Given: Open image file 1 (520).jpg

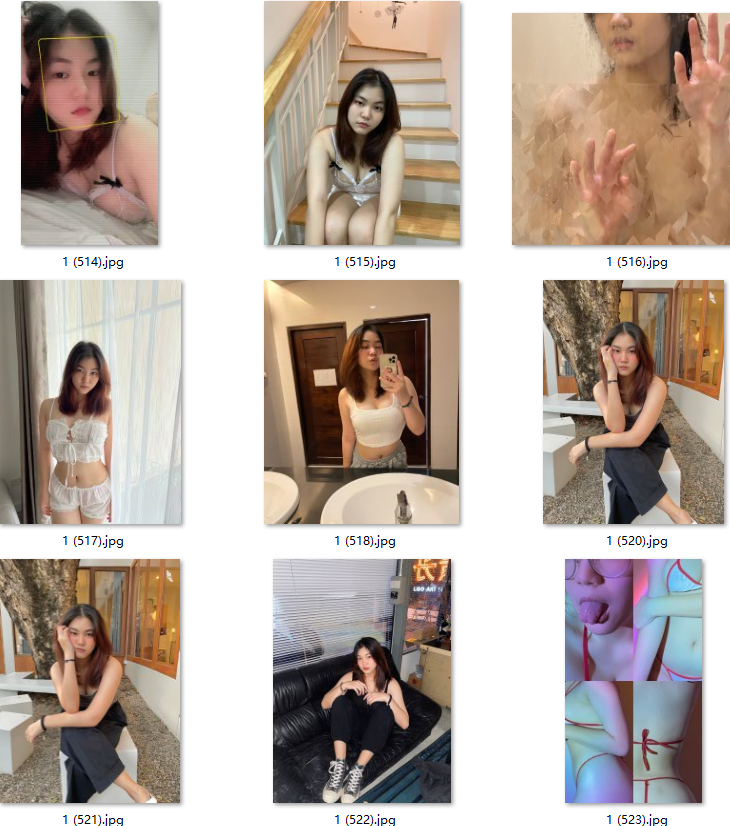Looking at the screenshot, I should (633, 402).
